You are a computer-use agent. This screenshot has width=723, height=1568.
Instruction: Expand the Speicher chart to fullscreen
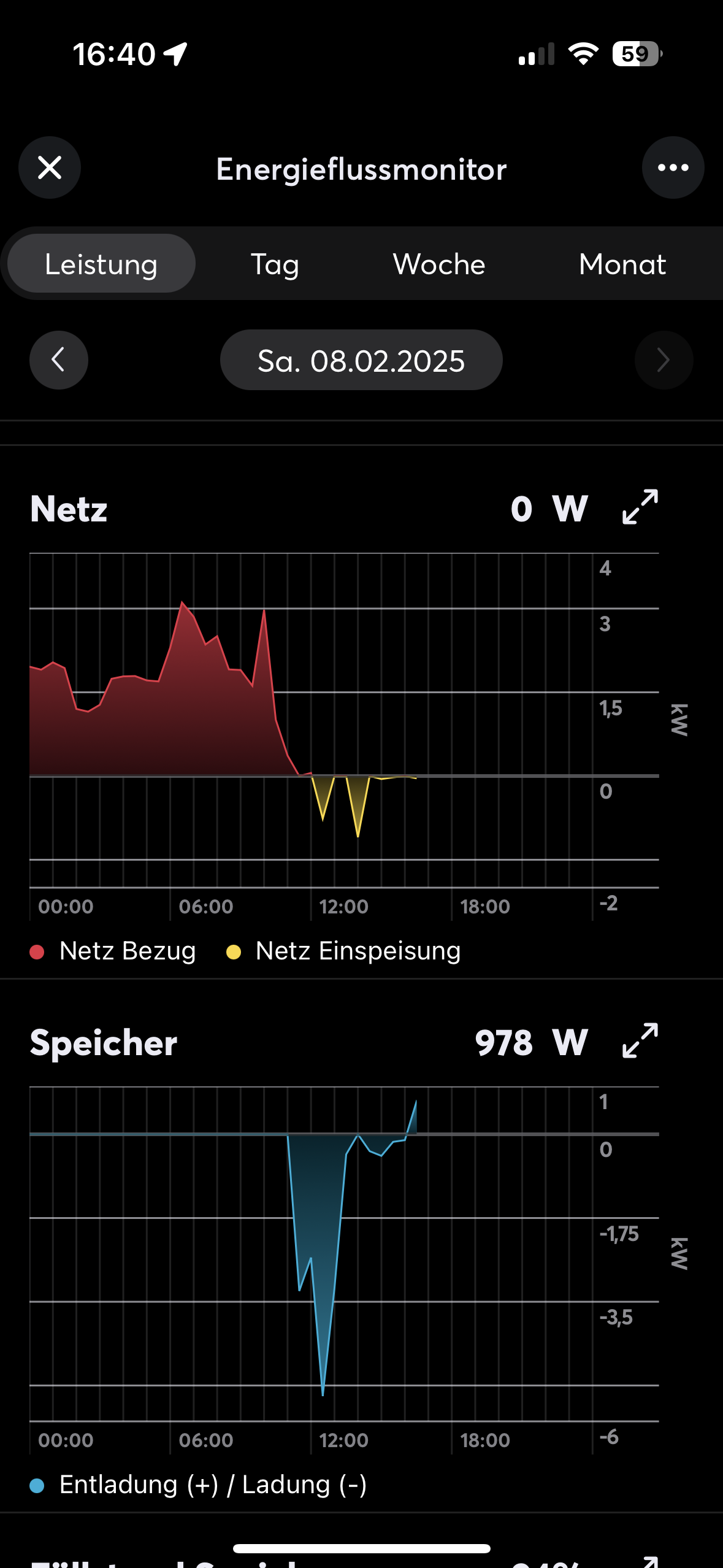click(x=640, y=1040)
